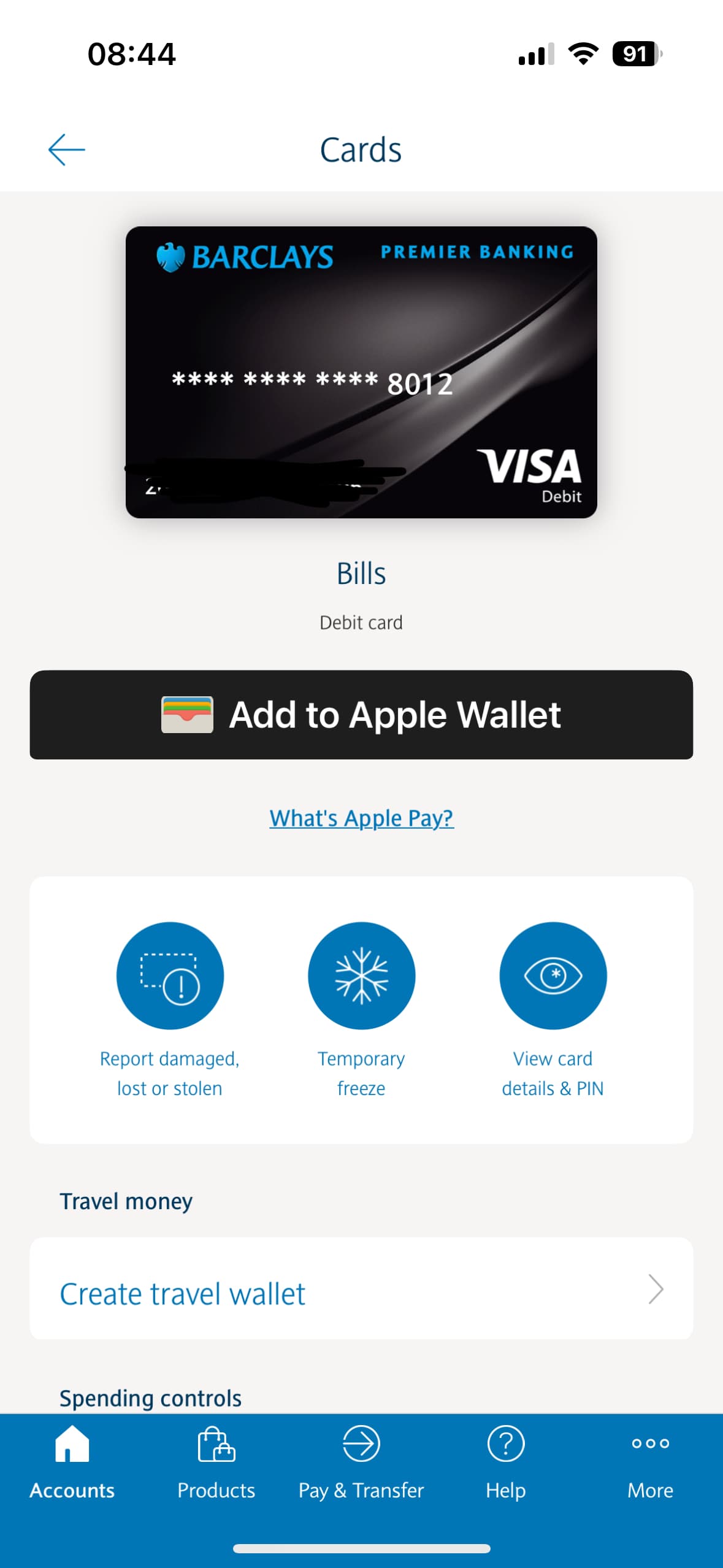Report card damaged, lost or stolen
The height and width of the screenshot is (1568, 723).
tap(170, 976)
